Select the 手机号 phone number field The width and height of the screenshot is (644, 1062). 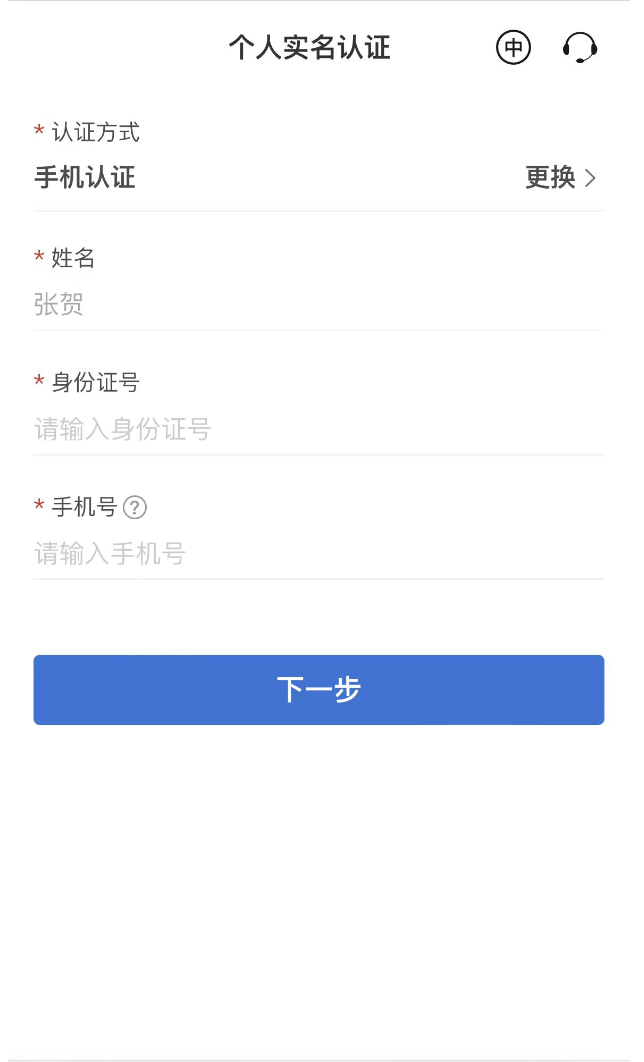coord(318,553)
